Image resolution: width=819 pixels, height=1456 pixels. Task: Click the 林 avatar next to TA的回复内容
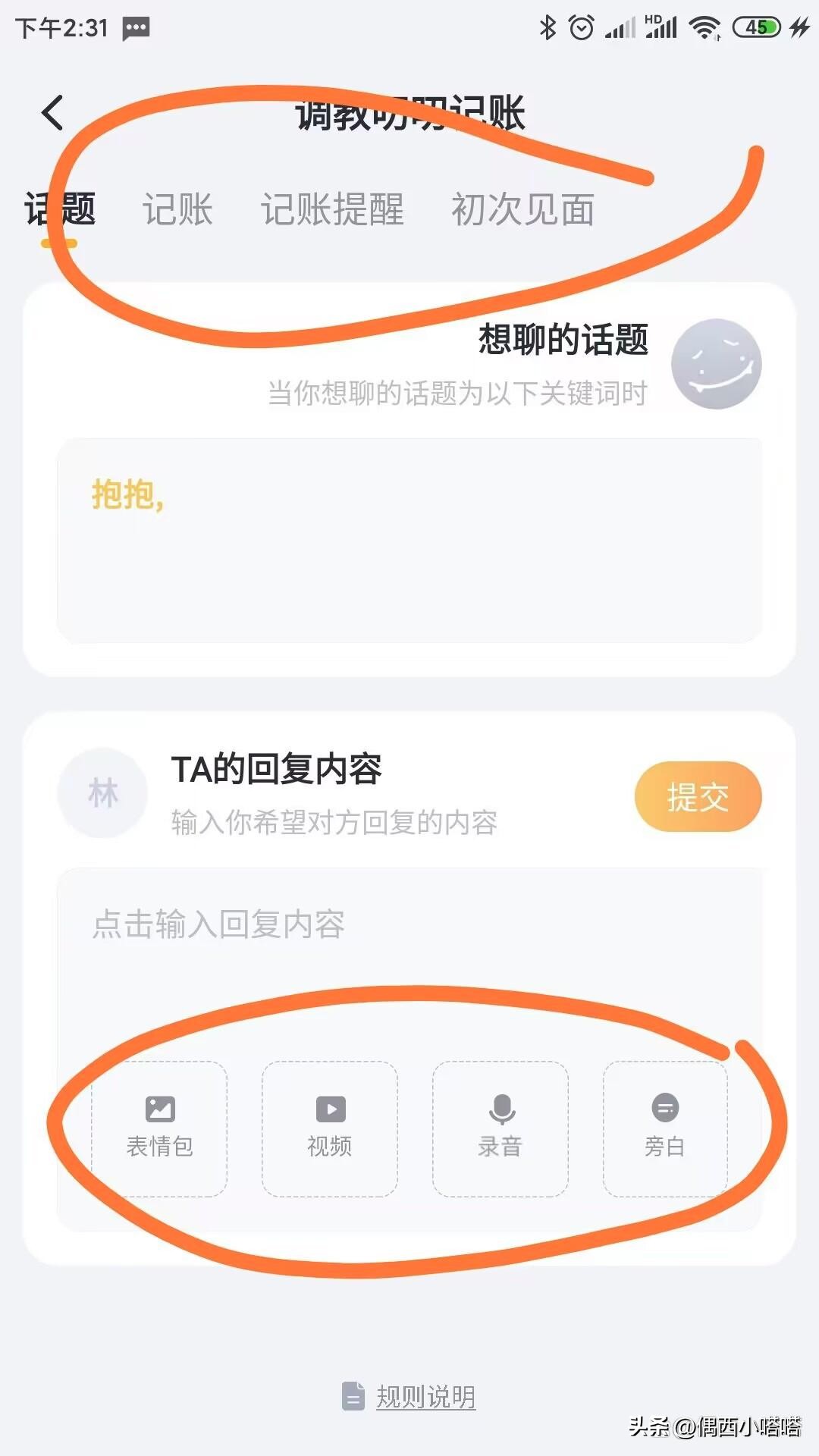pyautogui.click(x=102, y=792)
